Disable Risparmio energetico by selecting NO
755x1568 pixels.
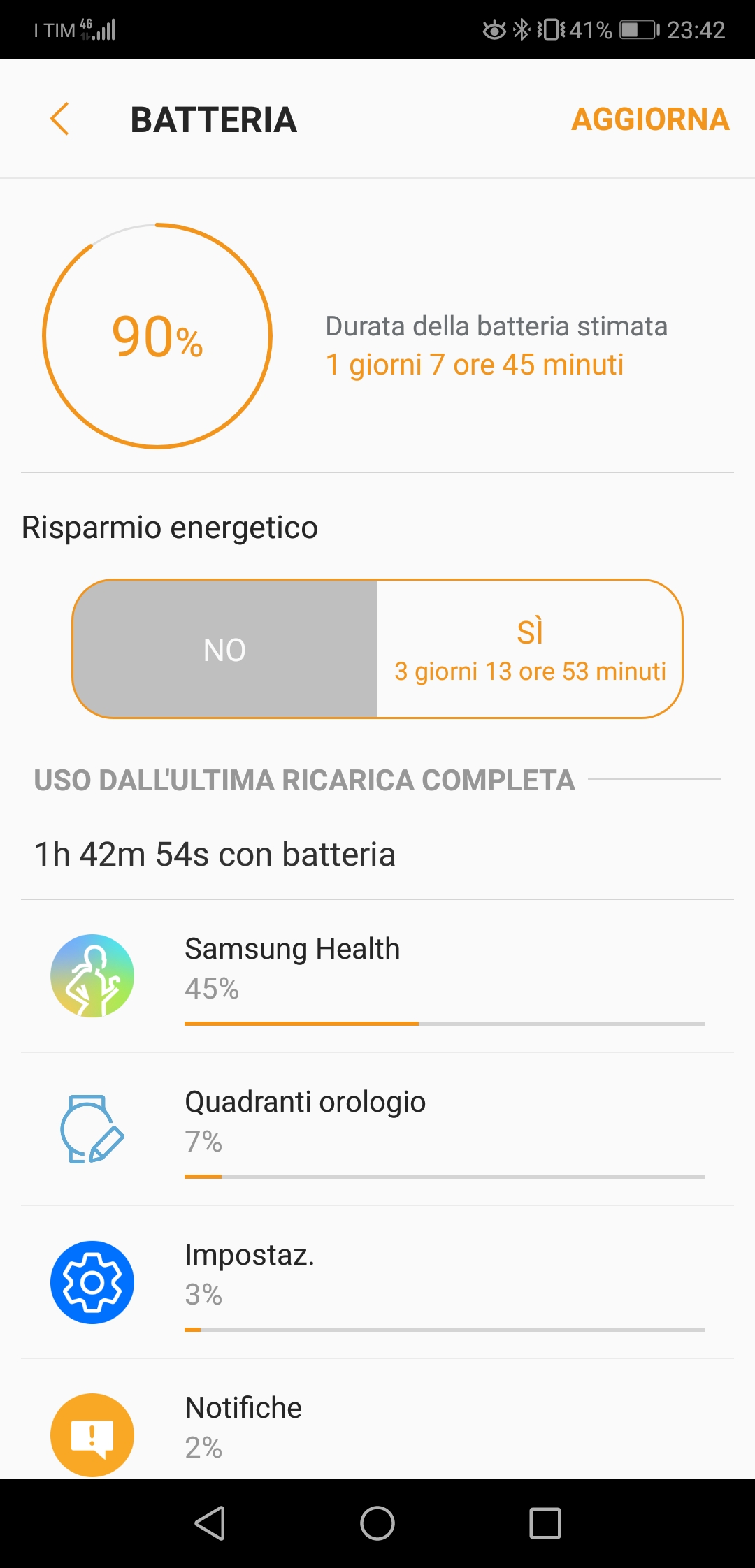(x=224, y=648)
